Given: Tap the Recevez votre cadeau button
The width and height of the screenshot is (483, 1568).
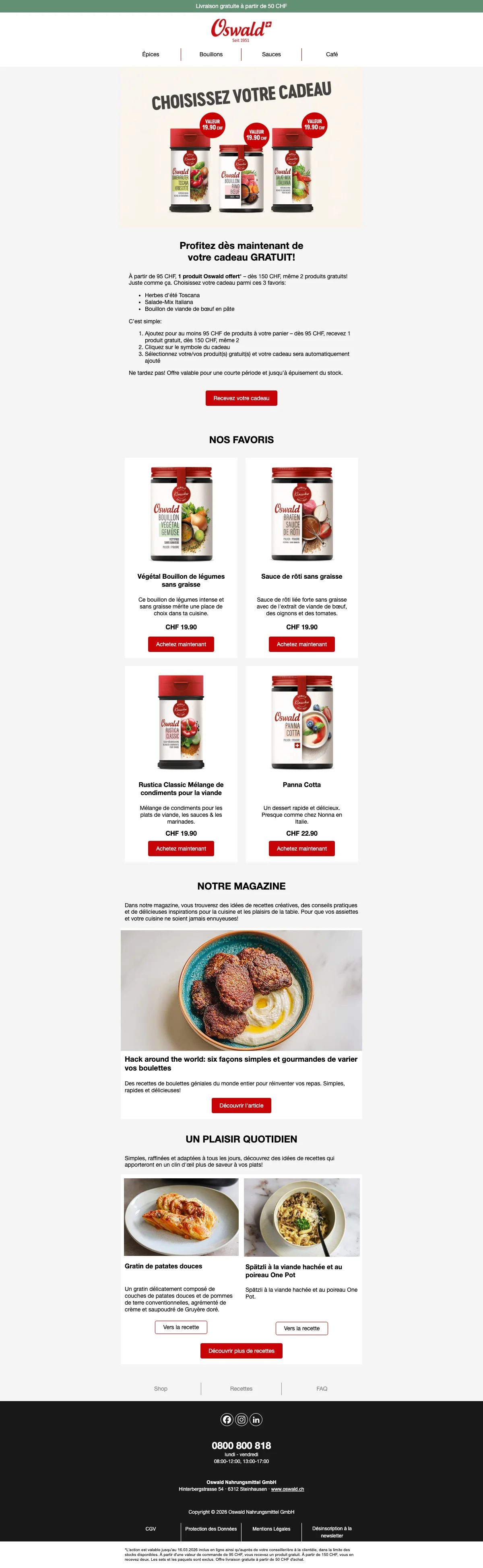Looking at the screenshot, I should click(x=241, y=398).
